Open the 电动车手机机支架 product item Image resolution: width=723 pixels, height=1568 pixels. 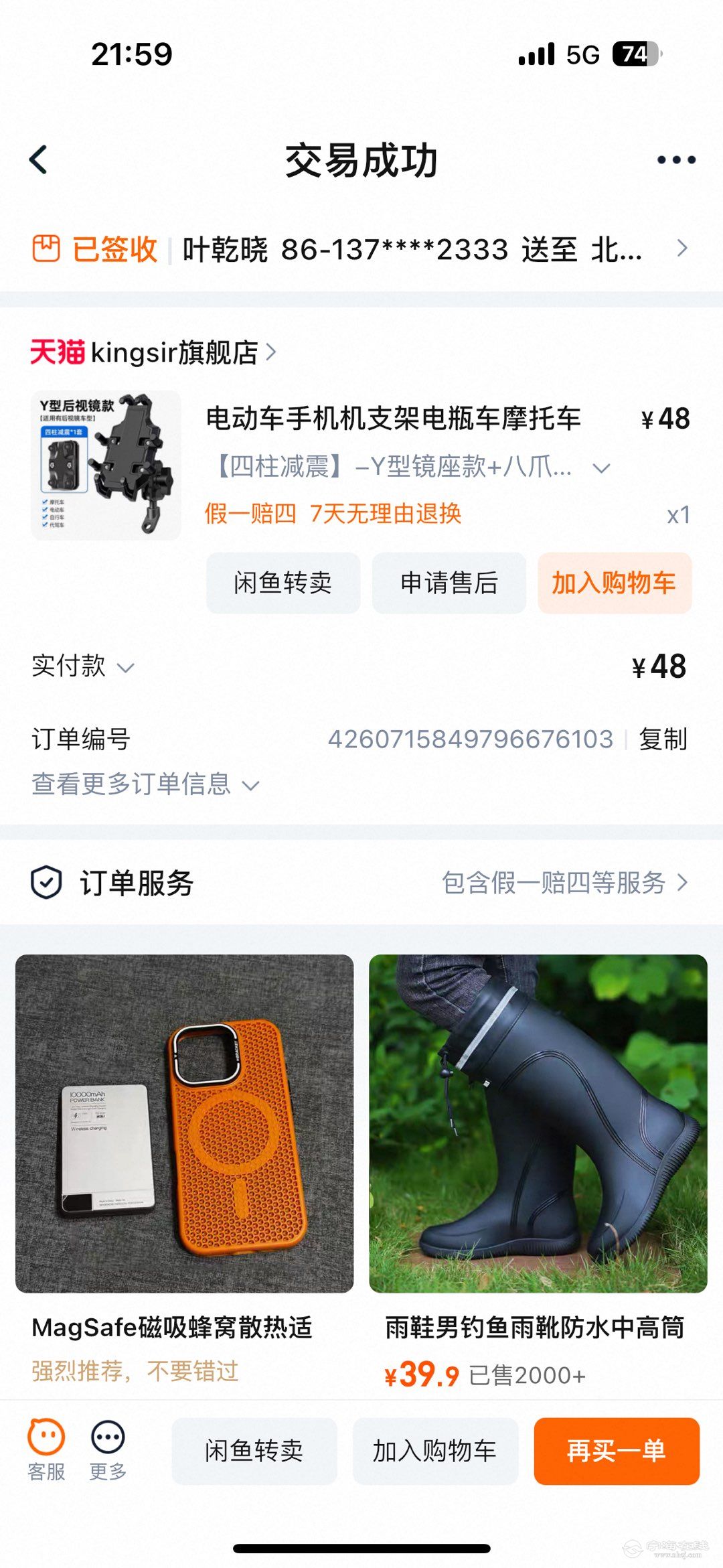(393, 419)
